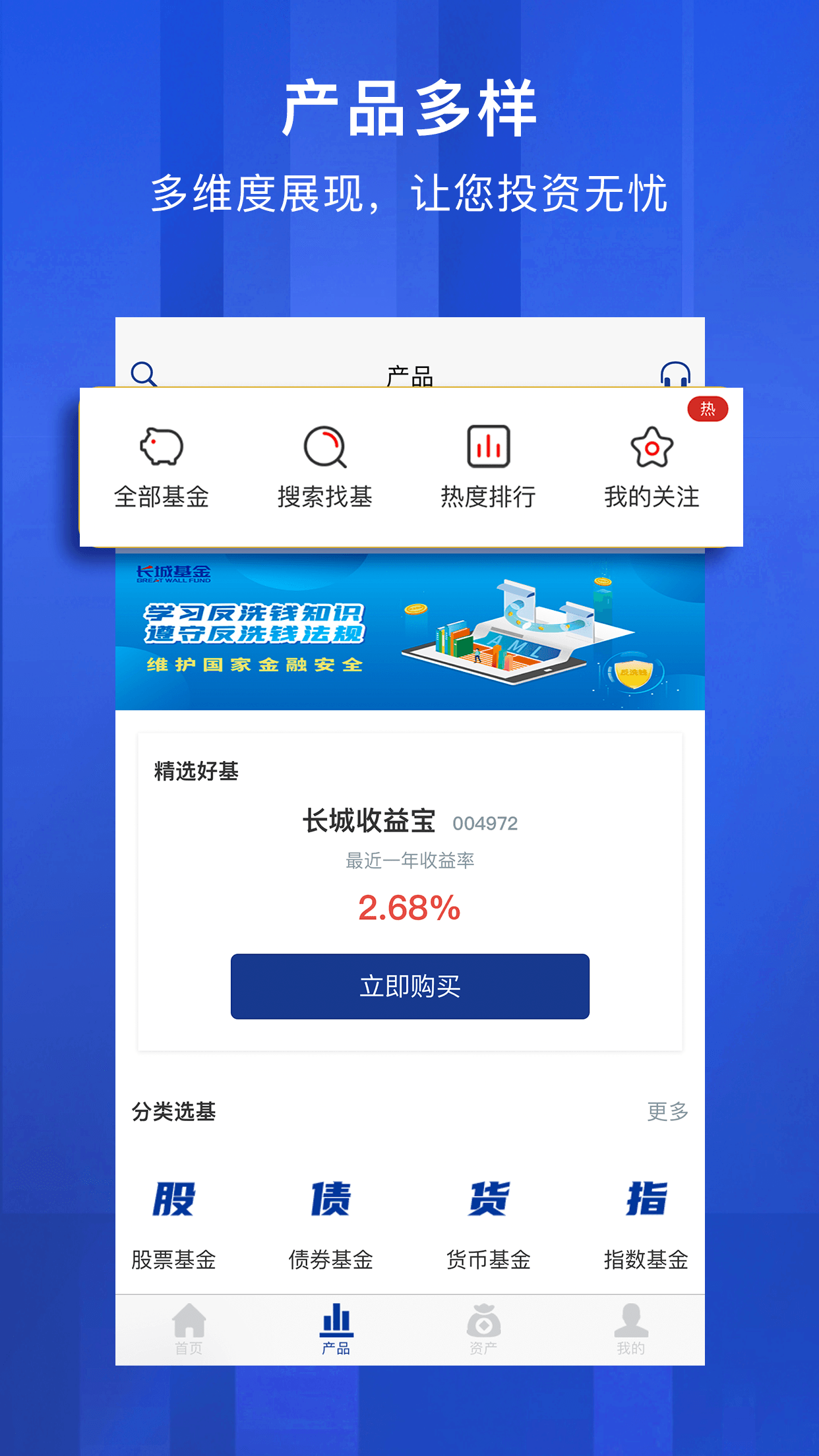This screenshot has width=819, height=1456.
Task: Open 热度排行 chart icon
Action: (x=488, y=447)
